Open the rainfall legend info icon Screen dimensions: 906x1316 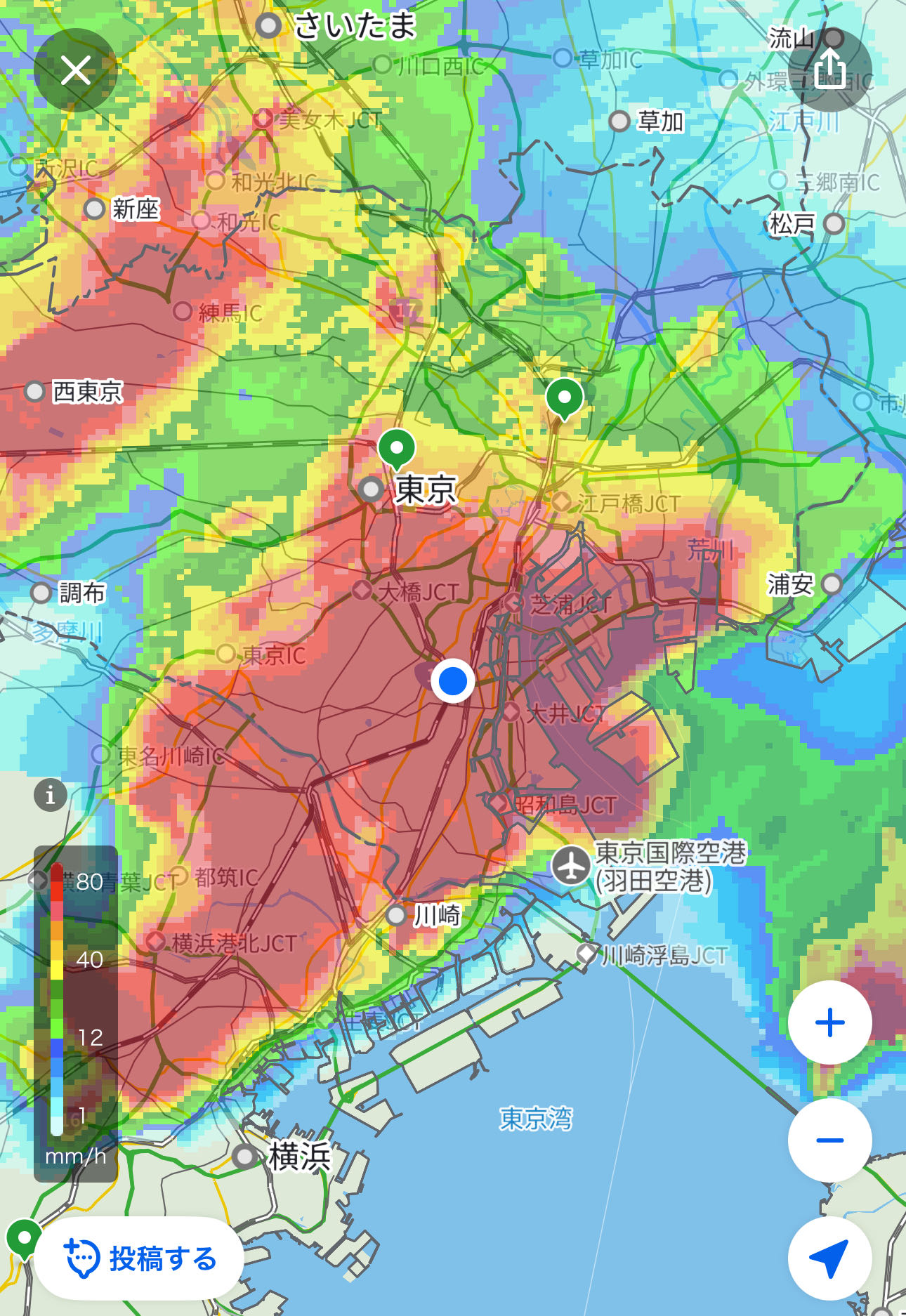pos(51,795)
